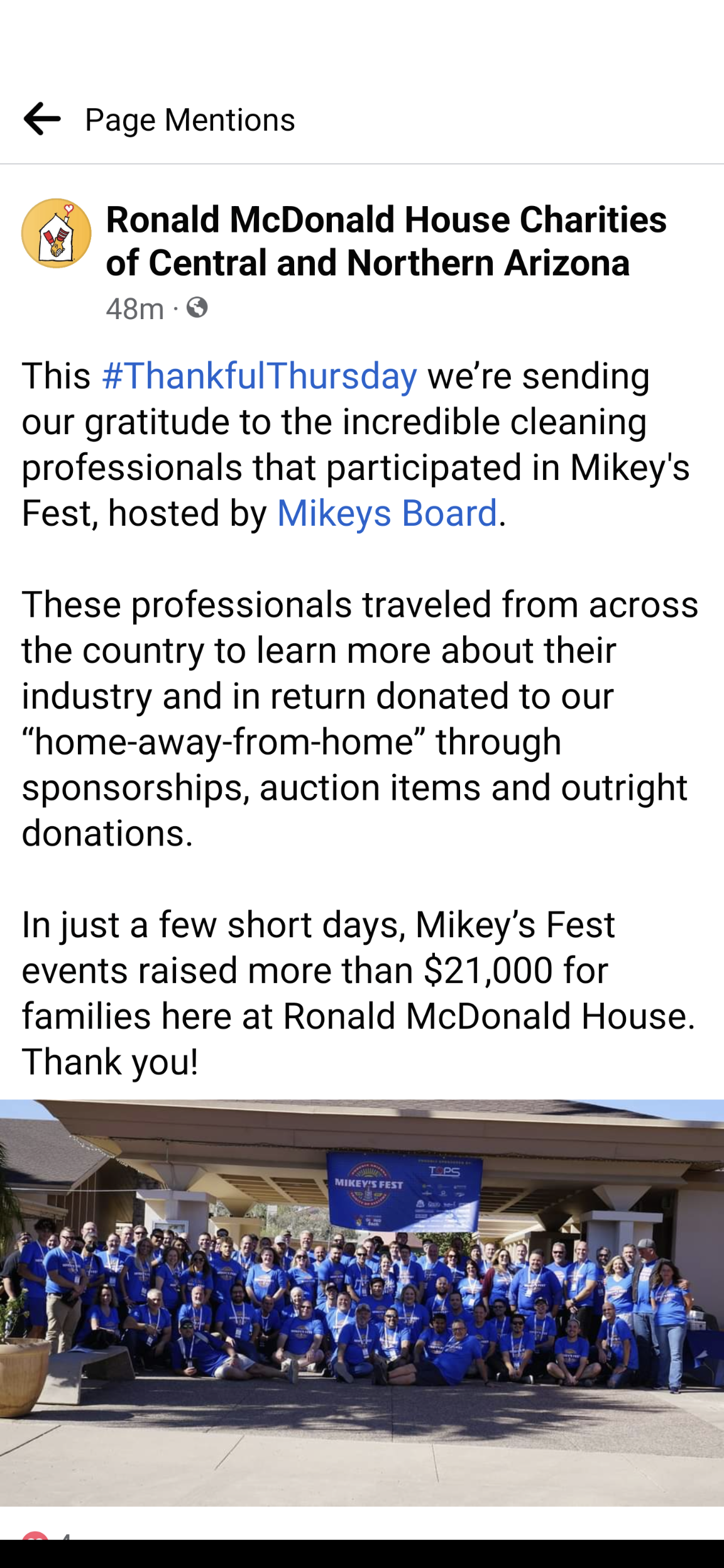Go back from Page Mentions
Screen dimensions: 724x1568
tap(42, 119)
